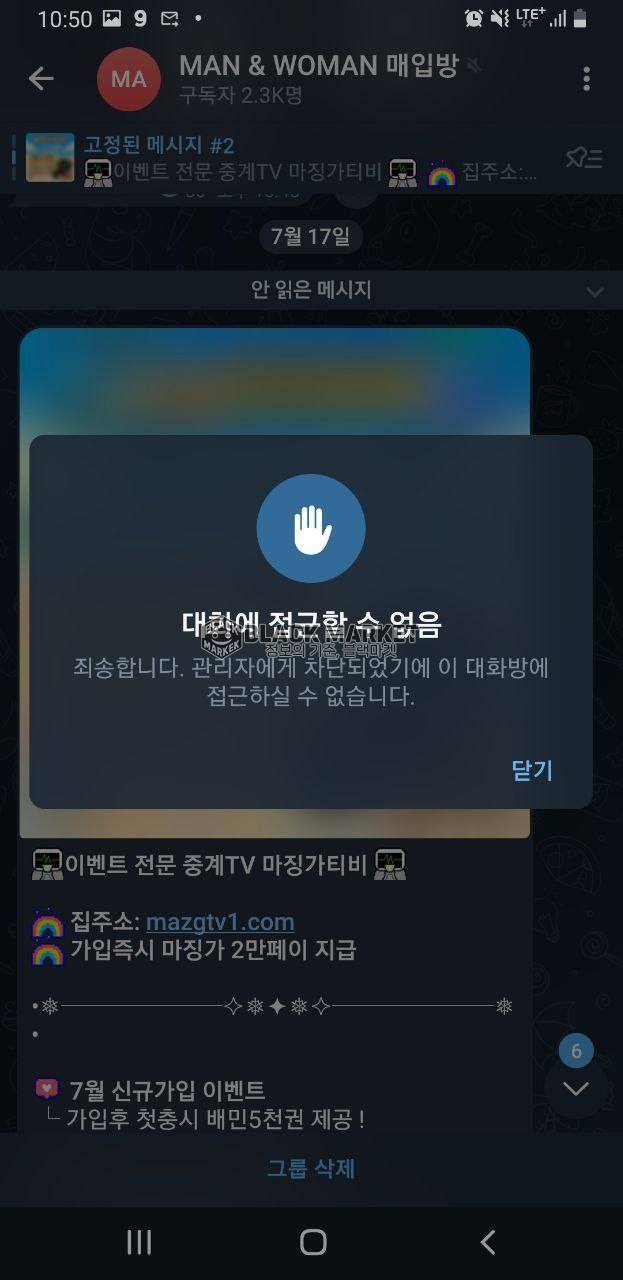Dismiss the dialog with 닫기

532,770
